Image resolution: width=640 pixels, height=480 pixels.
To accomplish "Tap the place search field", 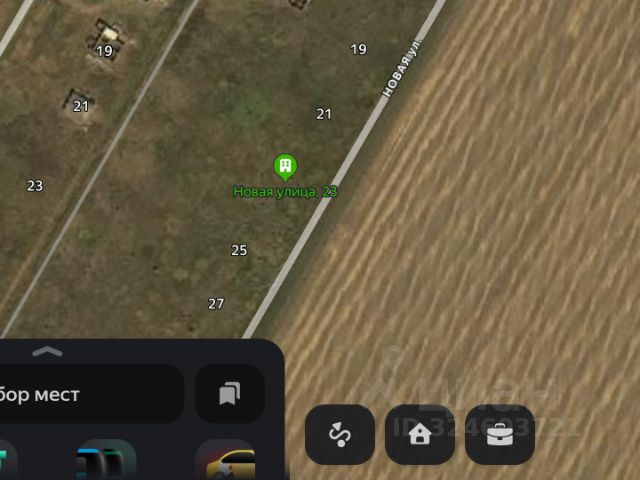I will click(90, 393).
